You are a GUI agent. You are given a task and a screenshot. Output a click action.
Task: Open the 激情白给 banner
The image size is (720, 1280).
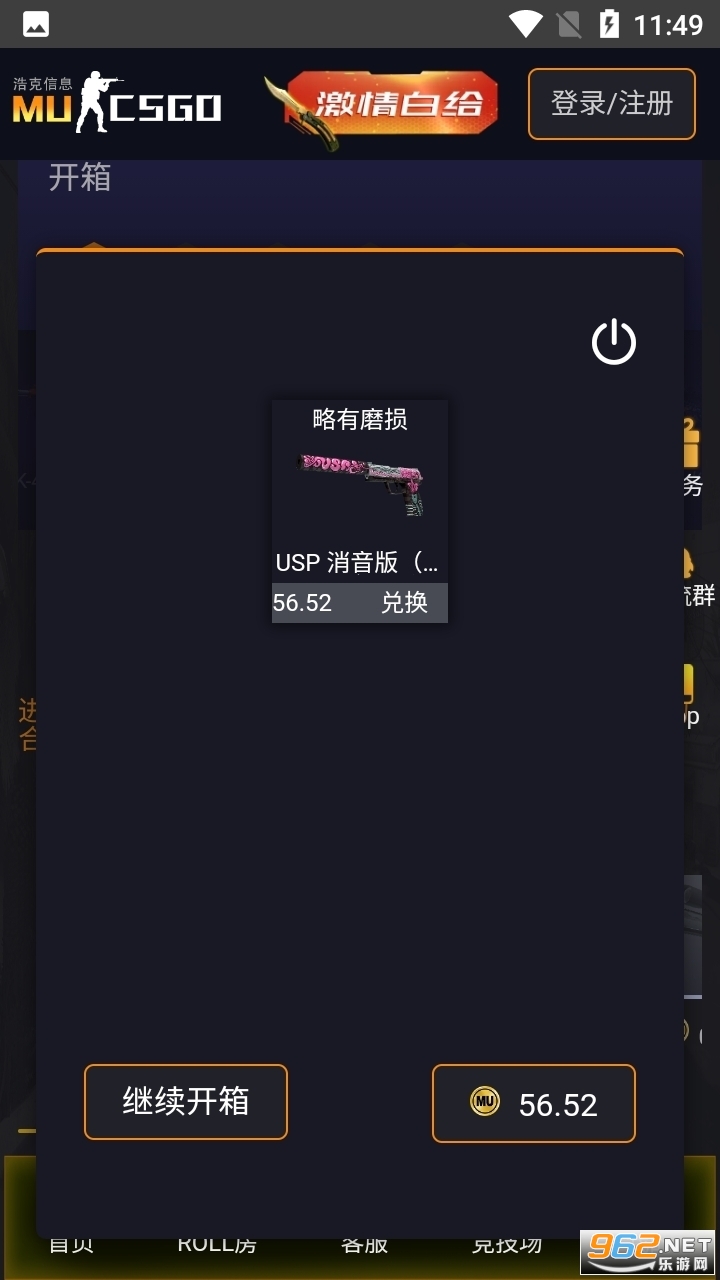(x=392, y=103)
